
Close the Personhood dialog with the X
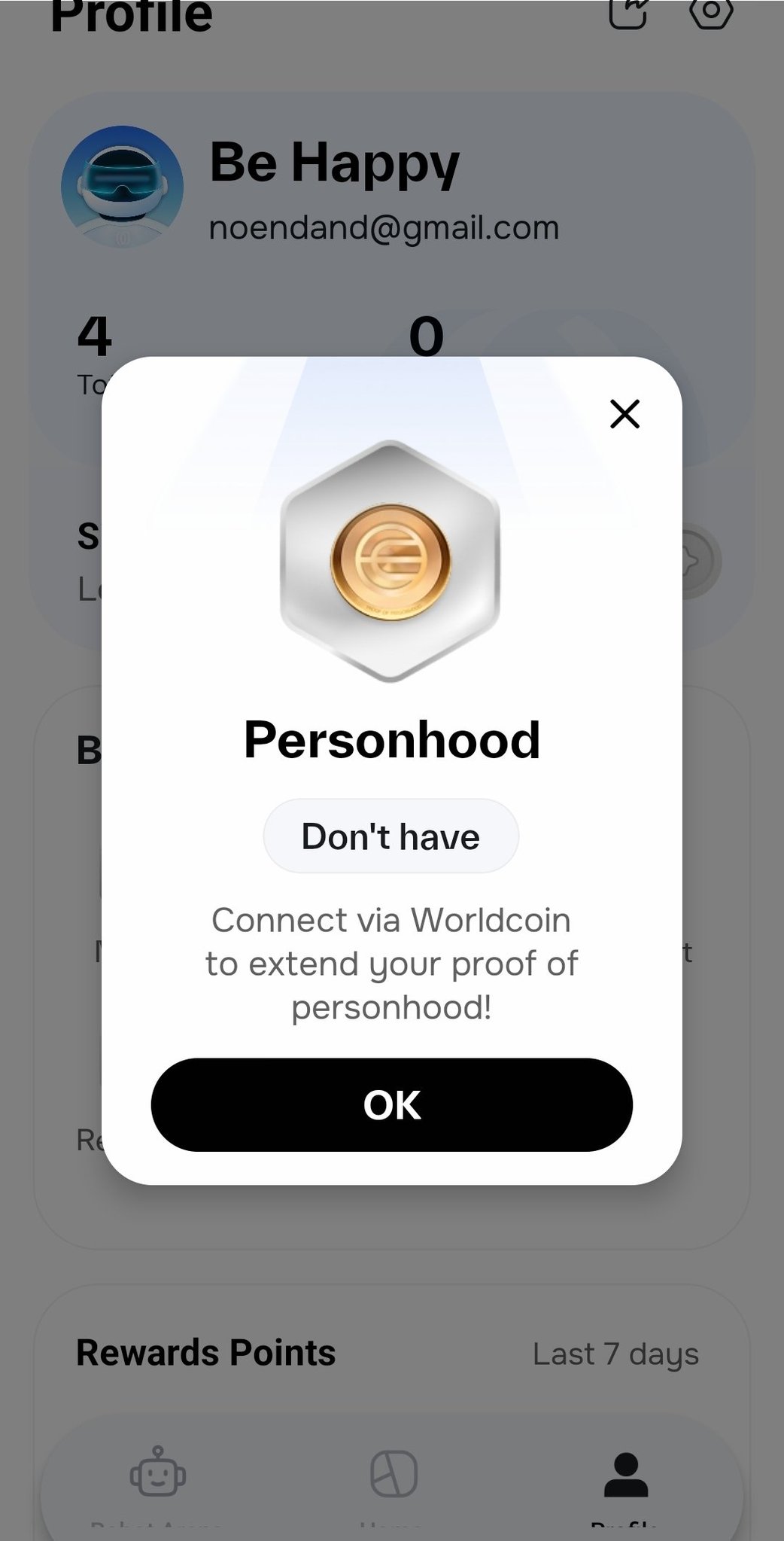click(624, 414)
